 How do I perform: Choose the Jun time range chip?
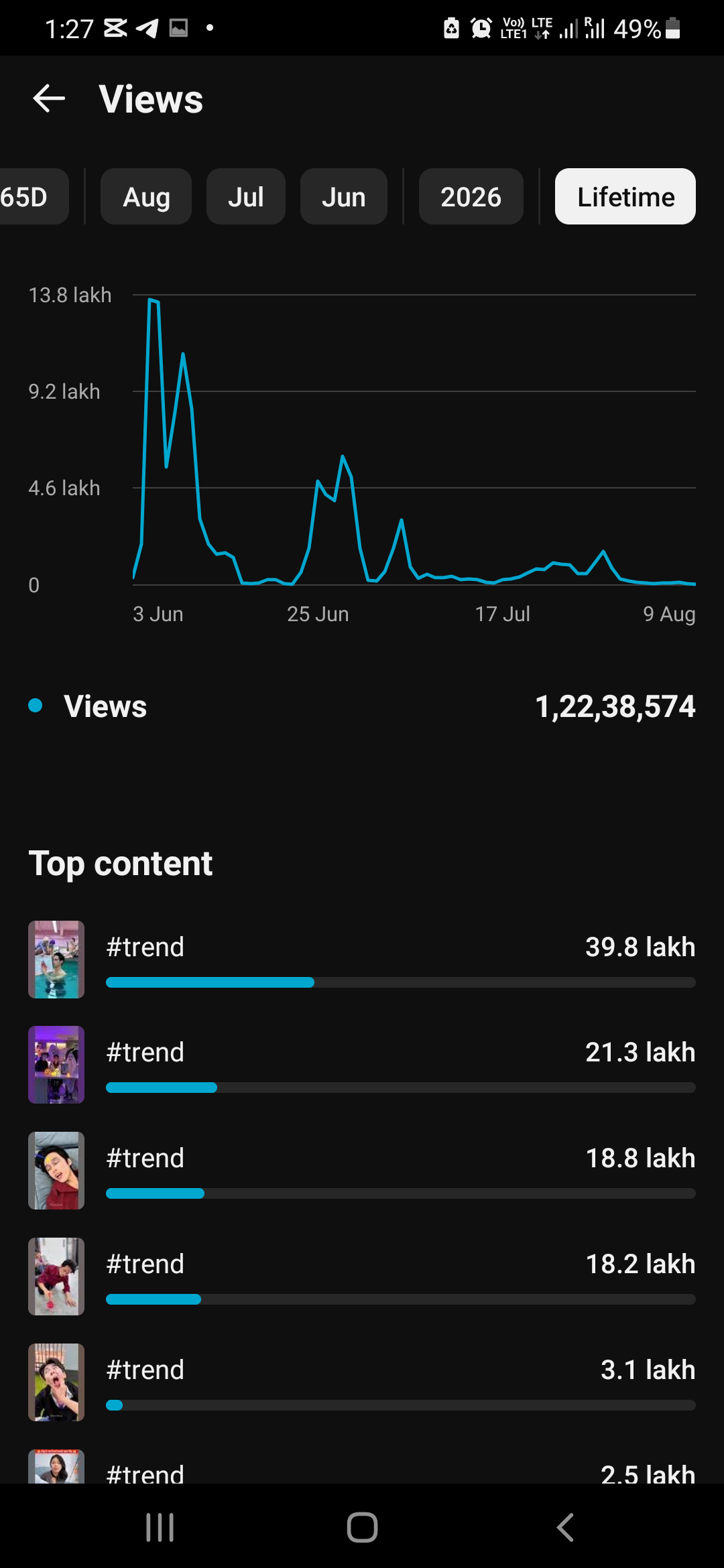344,196
